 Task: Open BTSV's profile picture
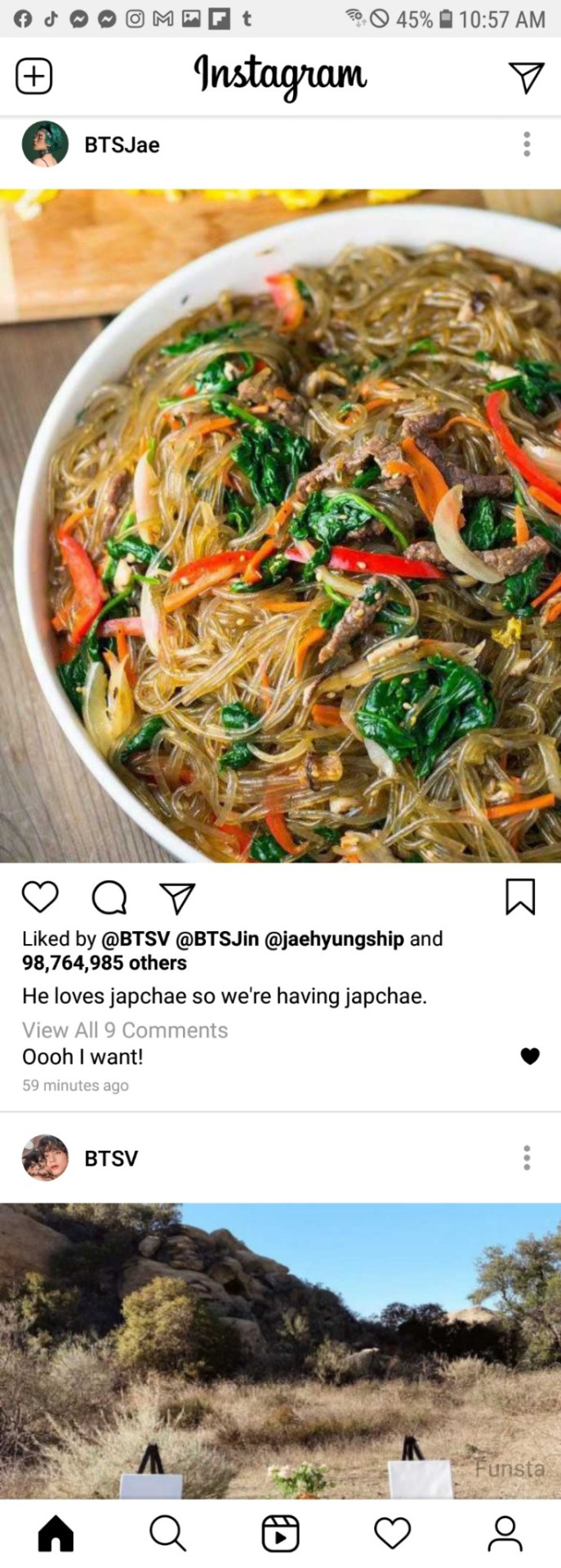click(x=45, y=1157)
